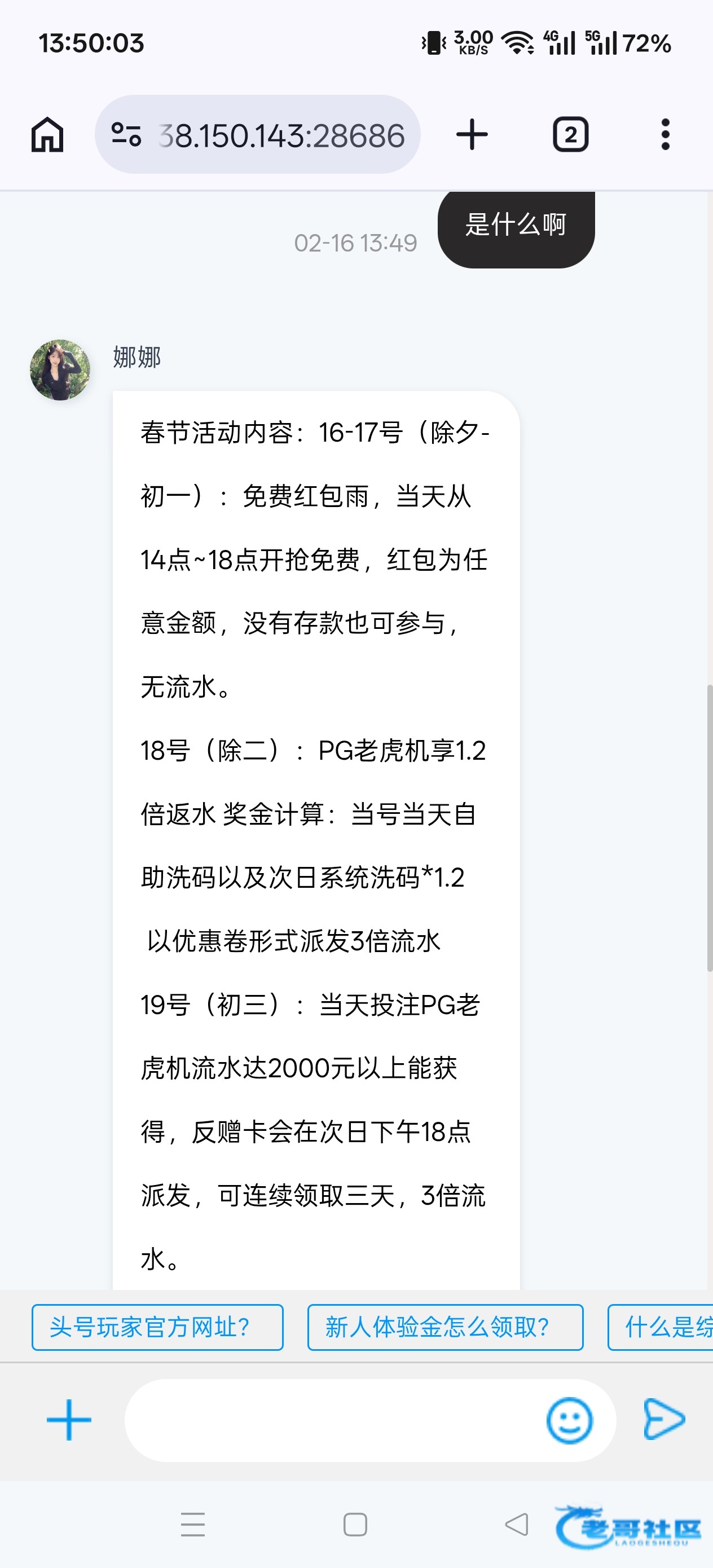Go back using the system back button
This screenshot has height=1568, width=713.
(516, 1524)
